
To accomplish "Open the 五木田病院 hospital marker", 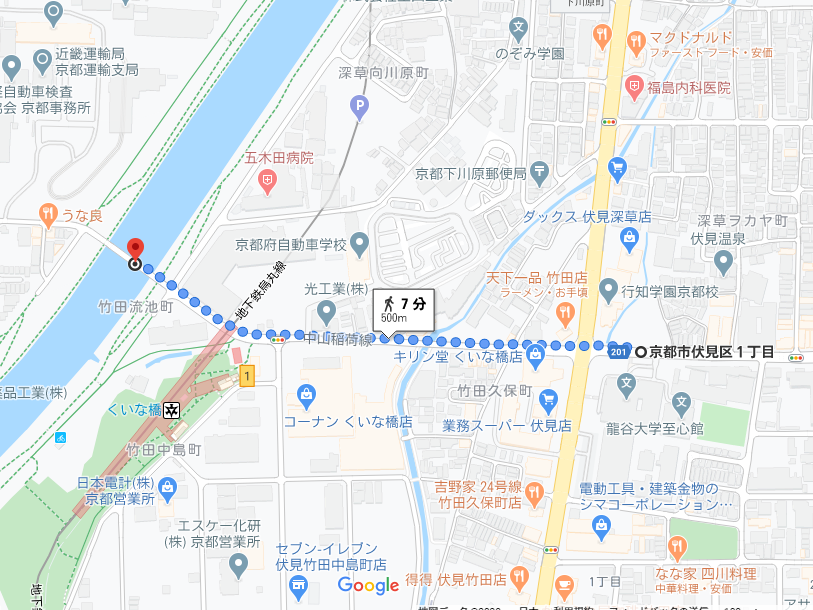I will (267, 182).
